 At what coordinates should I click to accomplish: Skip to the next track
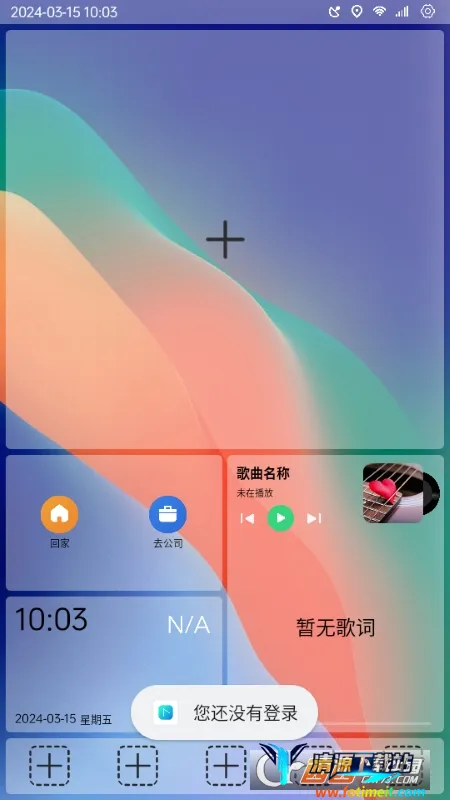[x=314, y=518]
